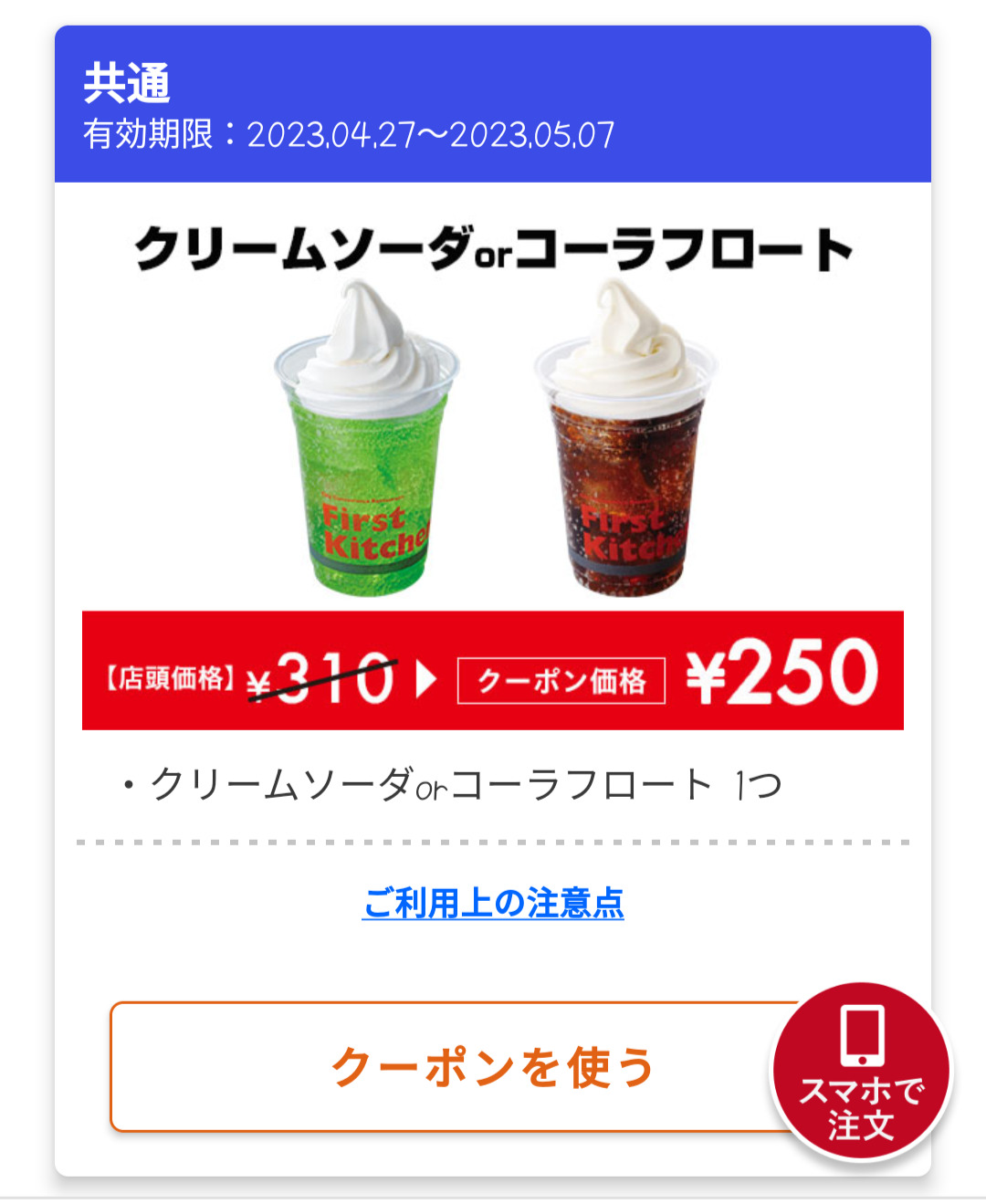Open the ご利用上の注意点 usage notes link

[493, 903]
